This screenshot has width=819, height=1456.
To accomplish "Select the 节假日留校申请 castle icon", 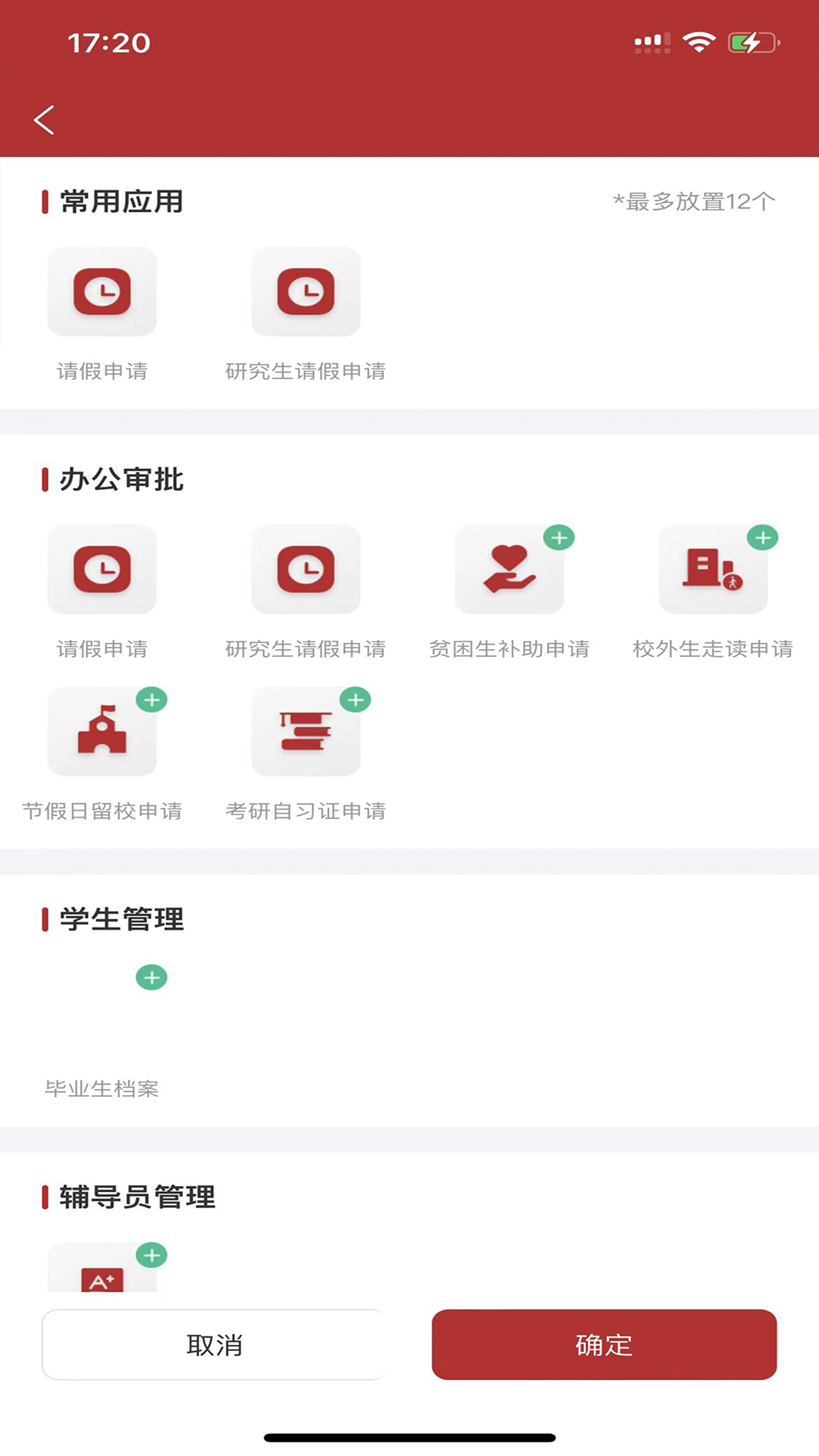I will [x=102, y=731].
